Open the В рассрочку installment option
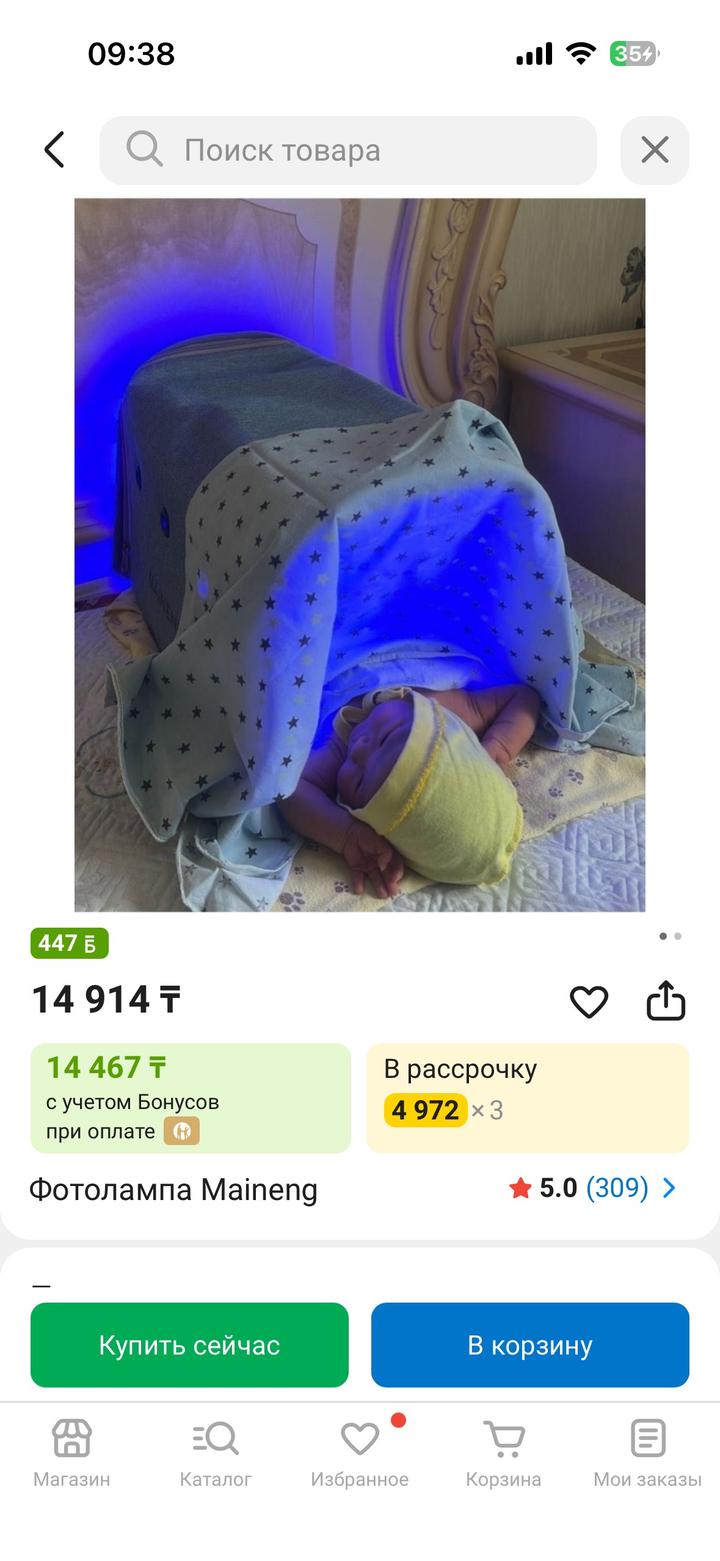The width and height of the screenshot is (720, 1561). click(527, 1098)
